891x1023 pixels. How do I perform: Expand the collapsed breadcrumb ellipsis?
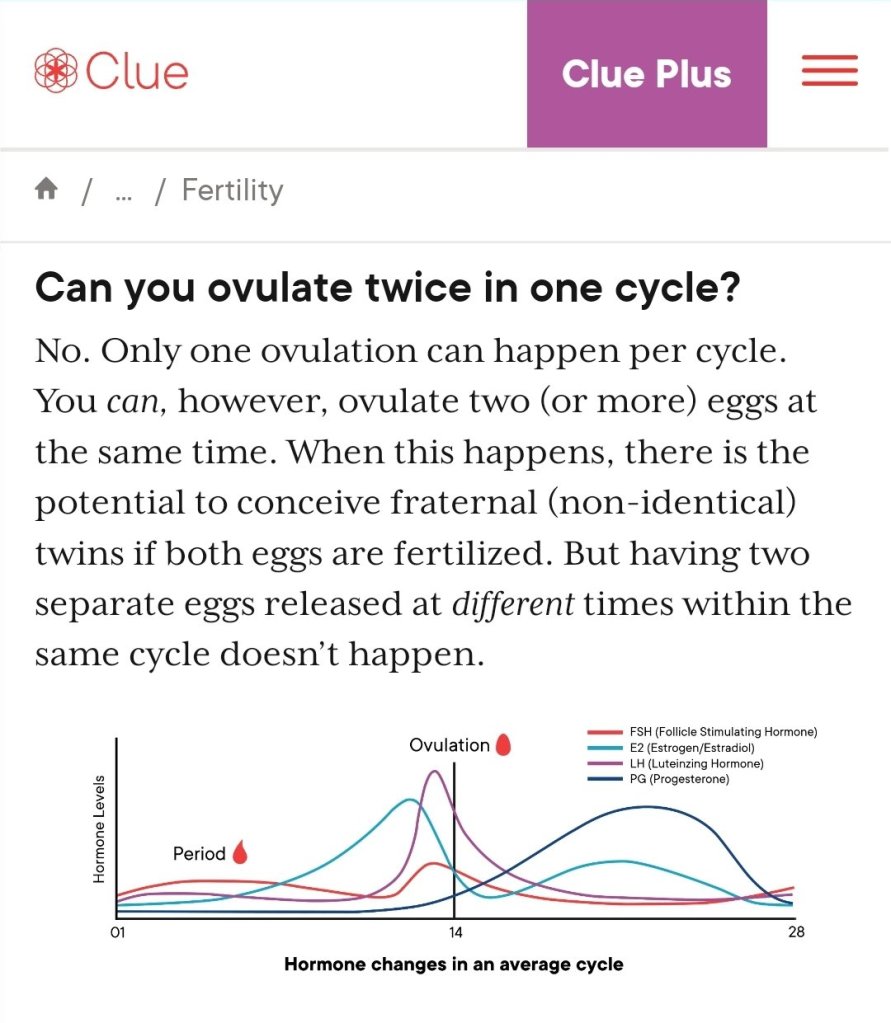(124, 192)
